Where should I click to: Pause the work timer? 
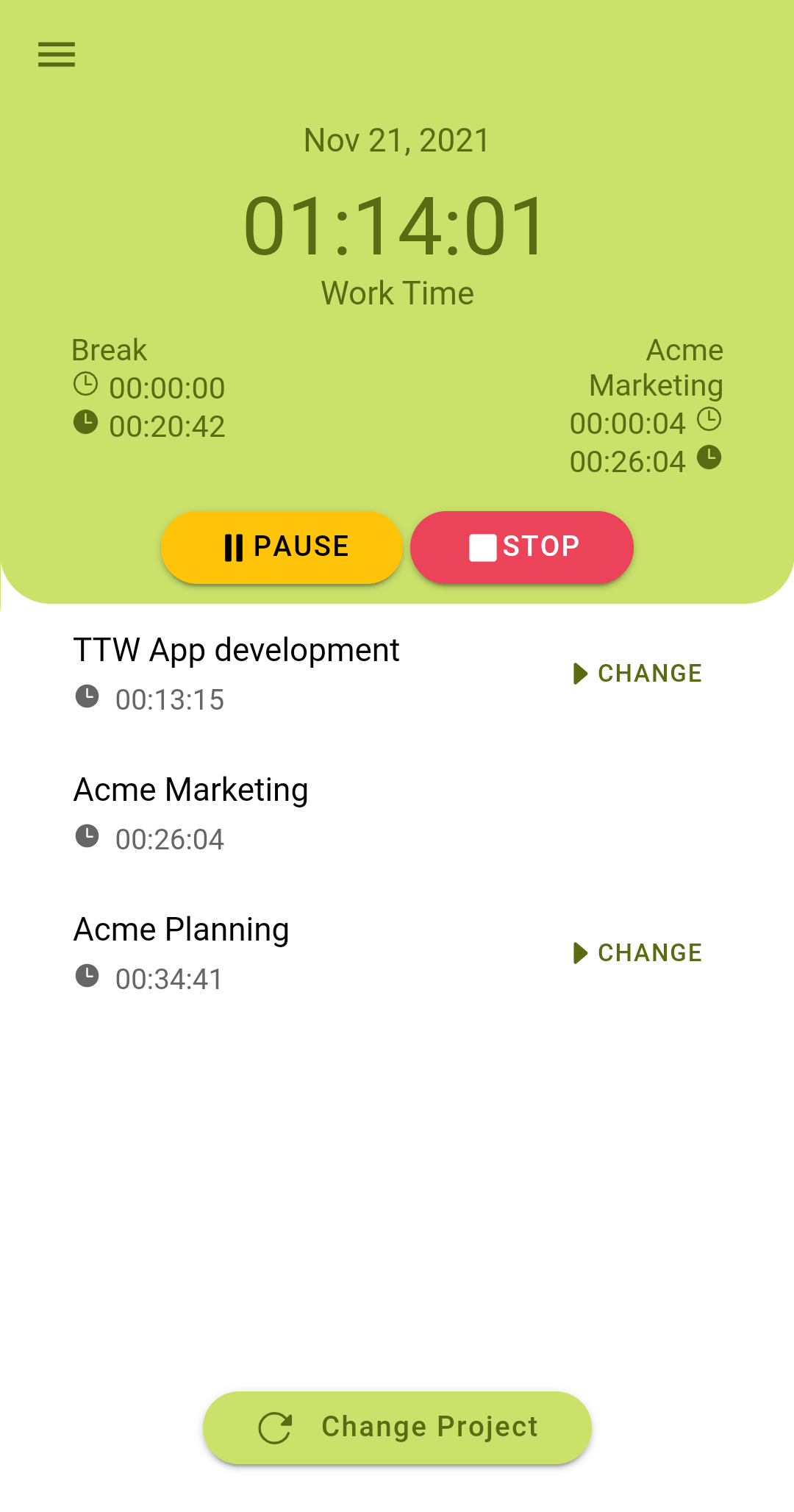pos(282,547)
